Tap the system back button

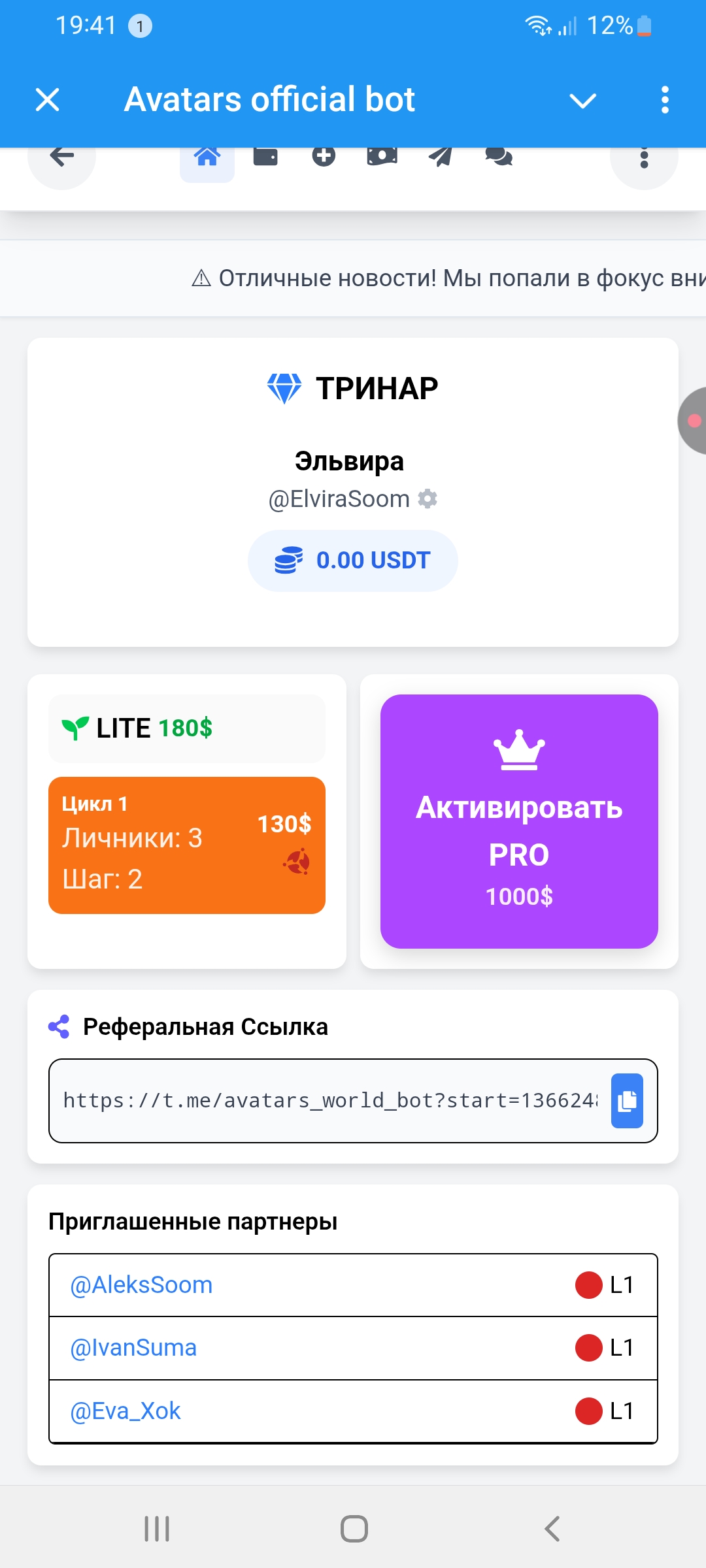[552, 1529]
